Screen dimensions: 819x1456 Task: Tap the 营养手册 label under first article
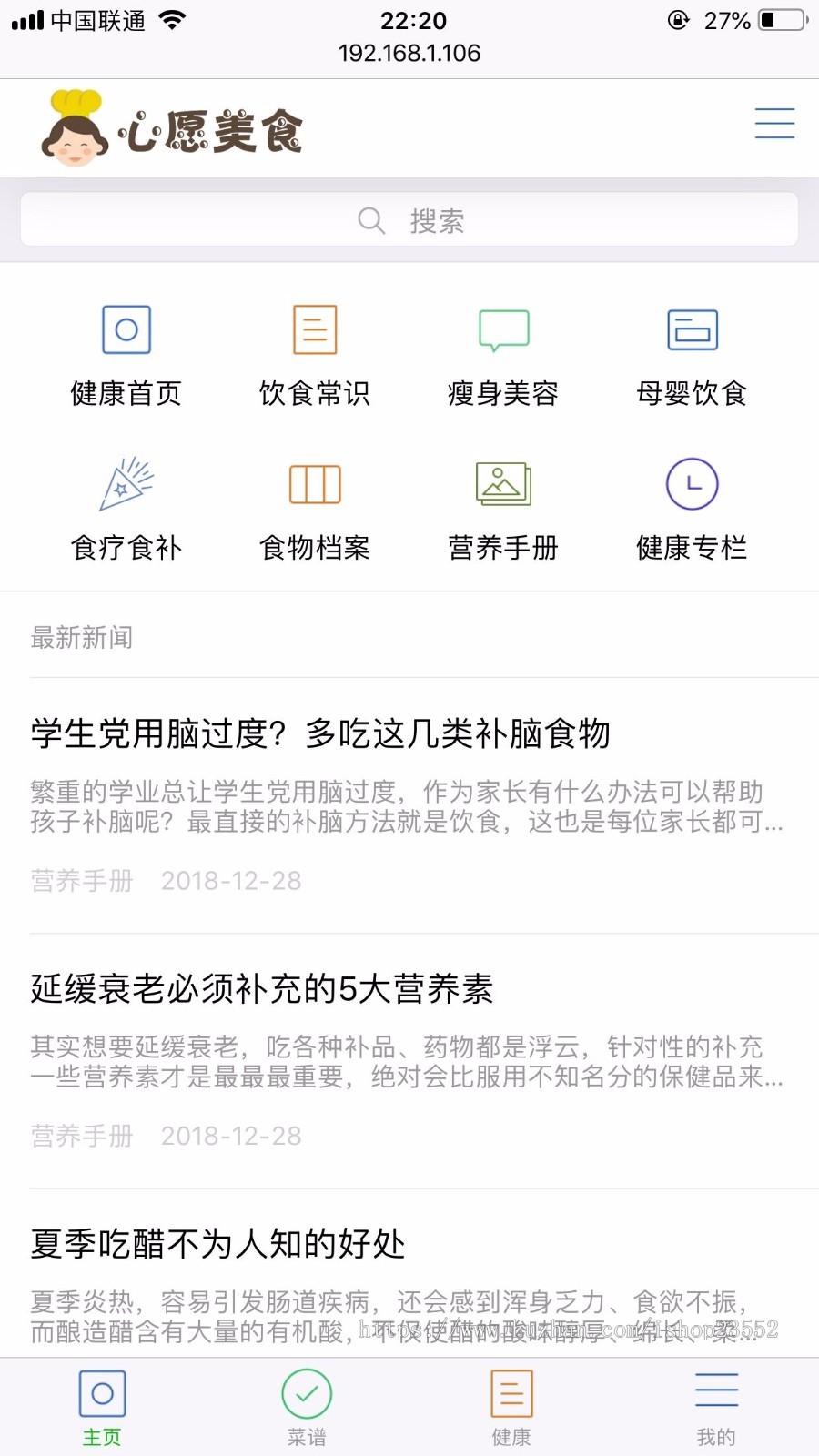[80, 880]
